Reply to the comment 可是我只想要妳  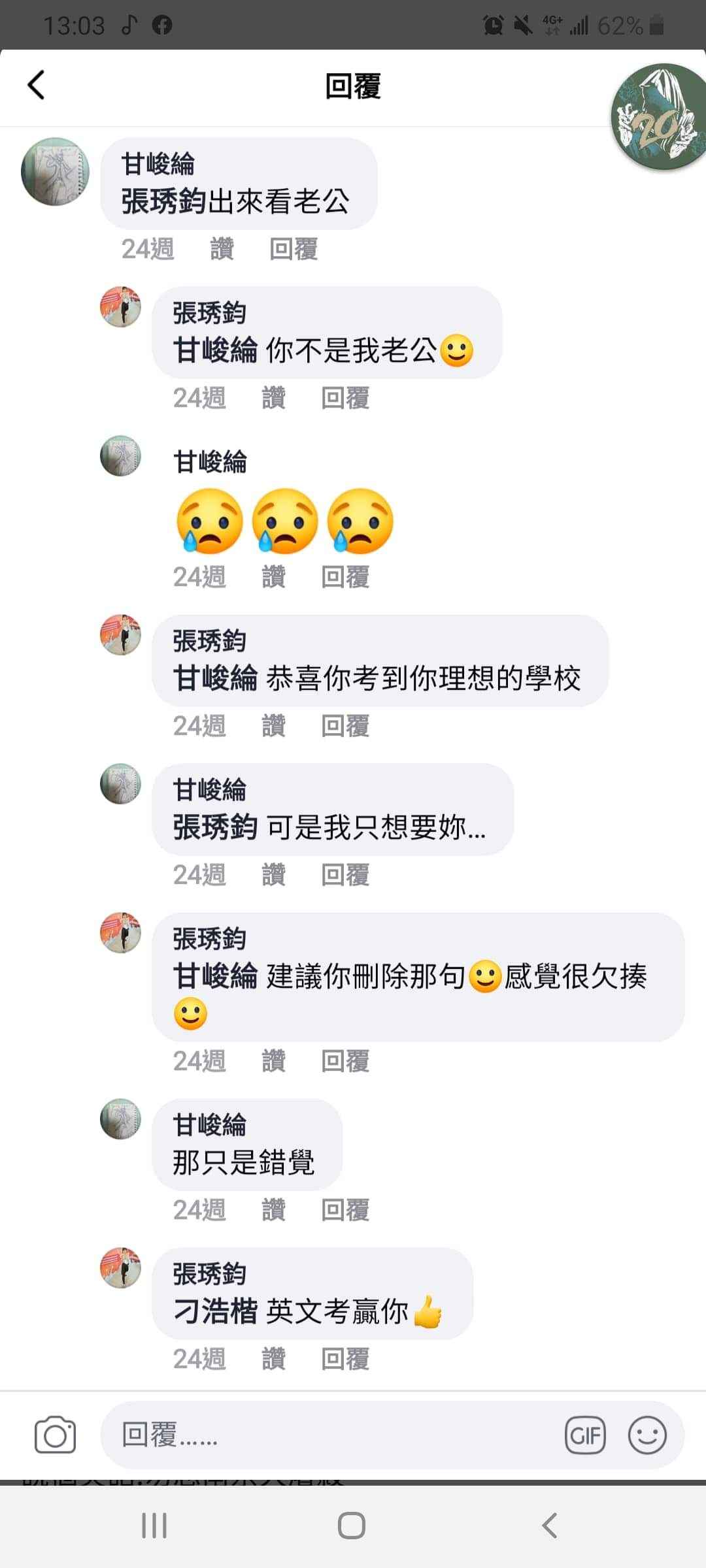pos(345,875)
